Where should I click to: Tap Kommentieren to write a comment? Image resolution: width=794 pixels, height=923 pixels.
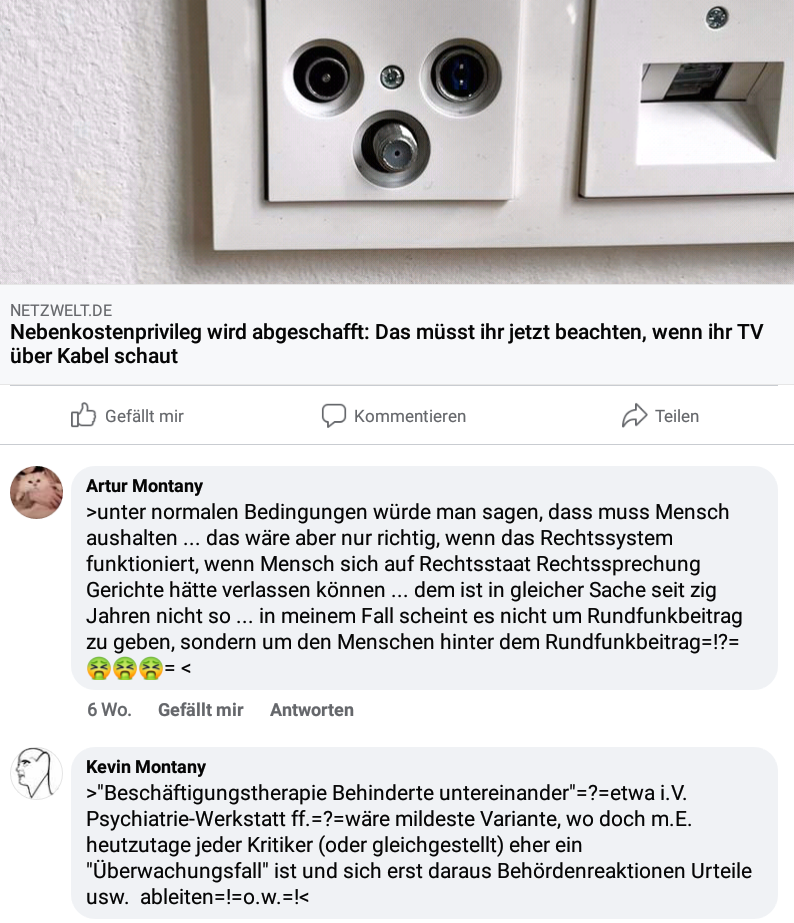pos(394,416)
